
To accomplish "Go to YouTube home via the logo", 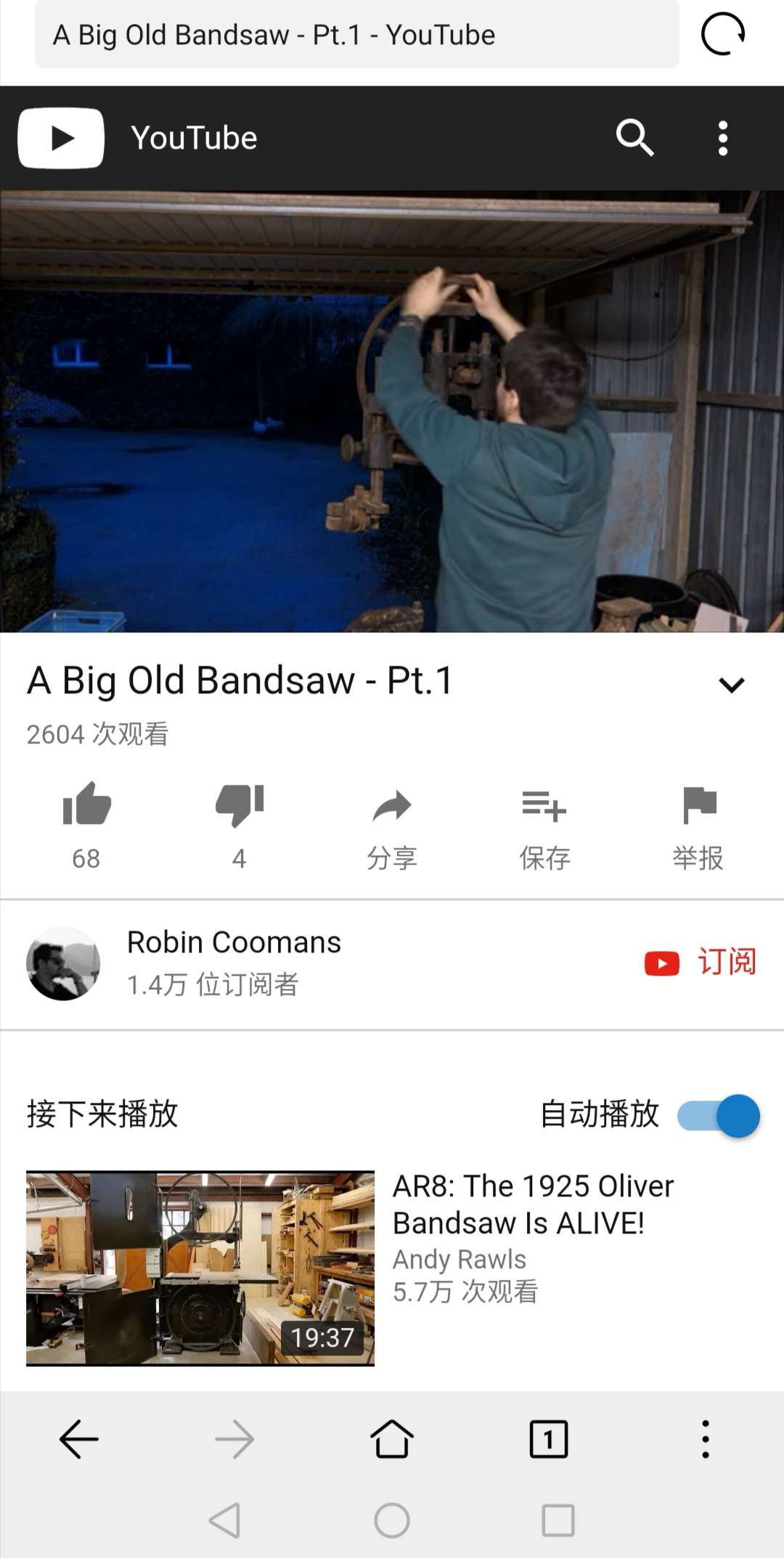I will (x=138, y=138).
